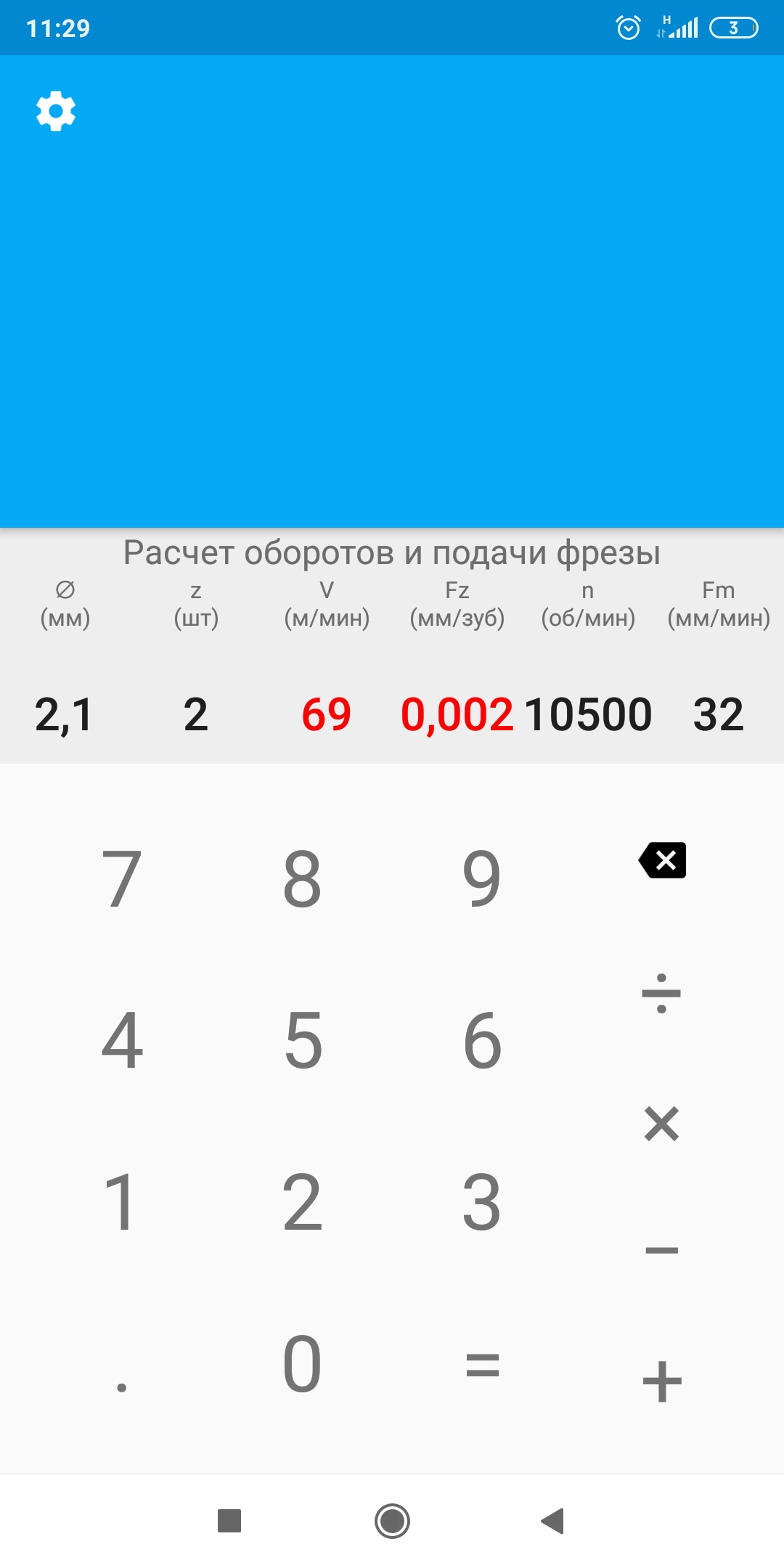Tap the equals key

(x=482, y=1365)
